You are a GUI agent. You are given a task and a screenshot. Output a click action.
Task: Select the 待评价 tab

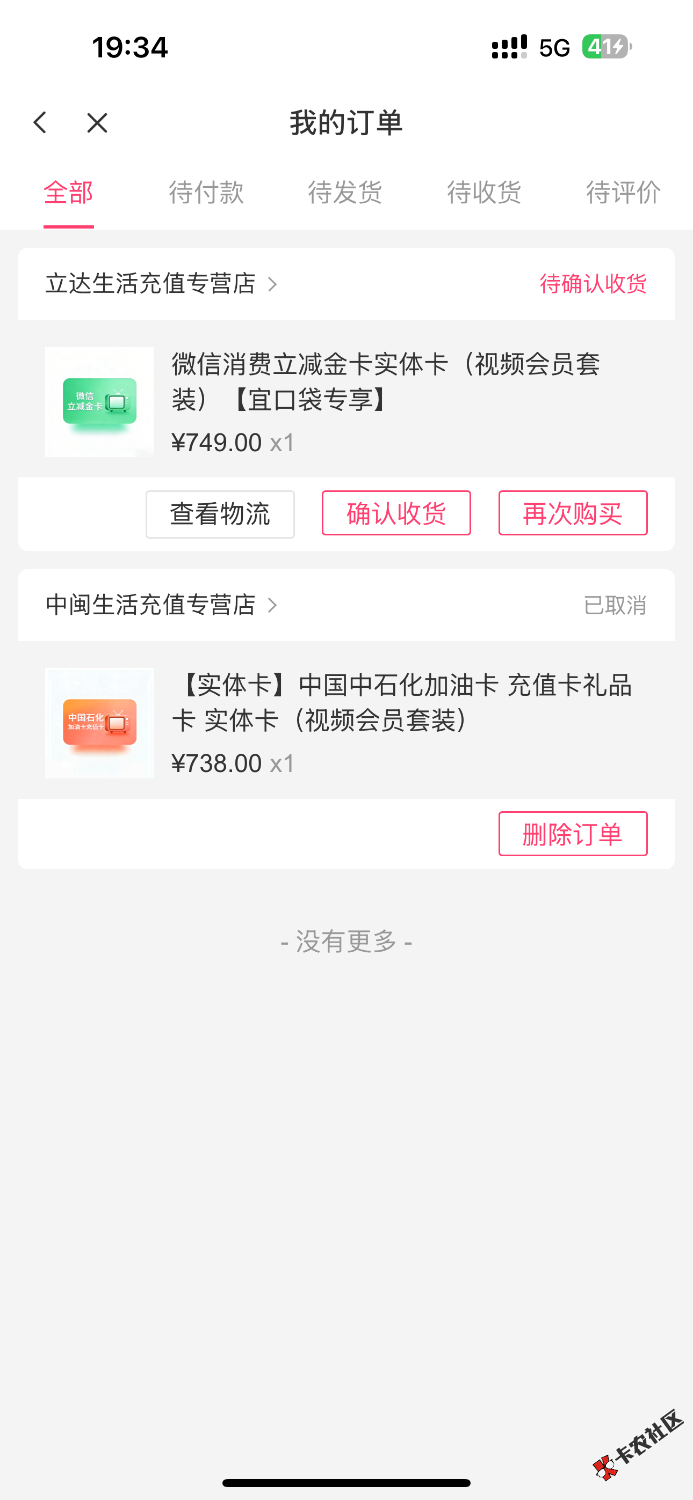(623, 192)
